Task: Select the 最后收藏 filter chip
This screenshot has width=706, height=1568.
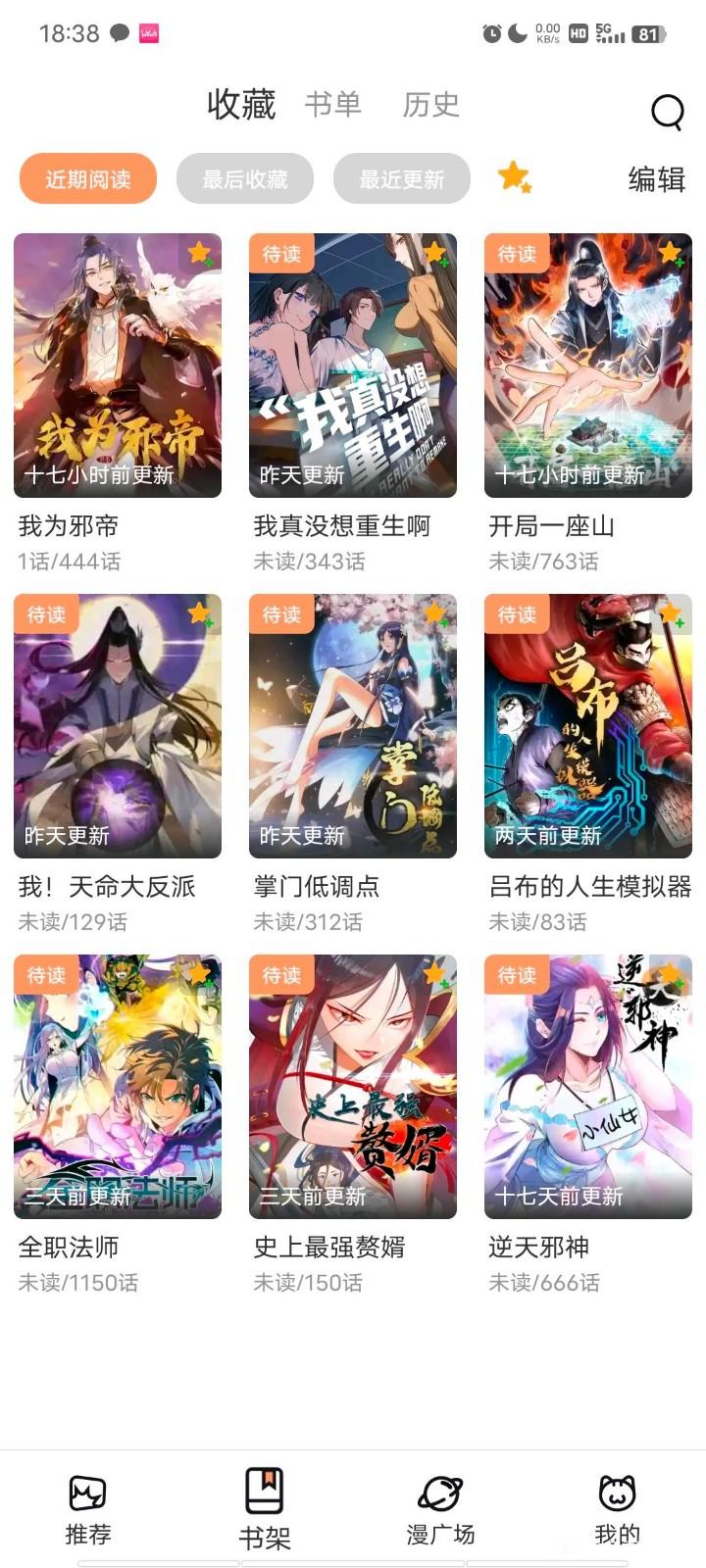Action: (245, 179)
